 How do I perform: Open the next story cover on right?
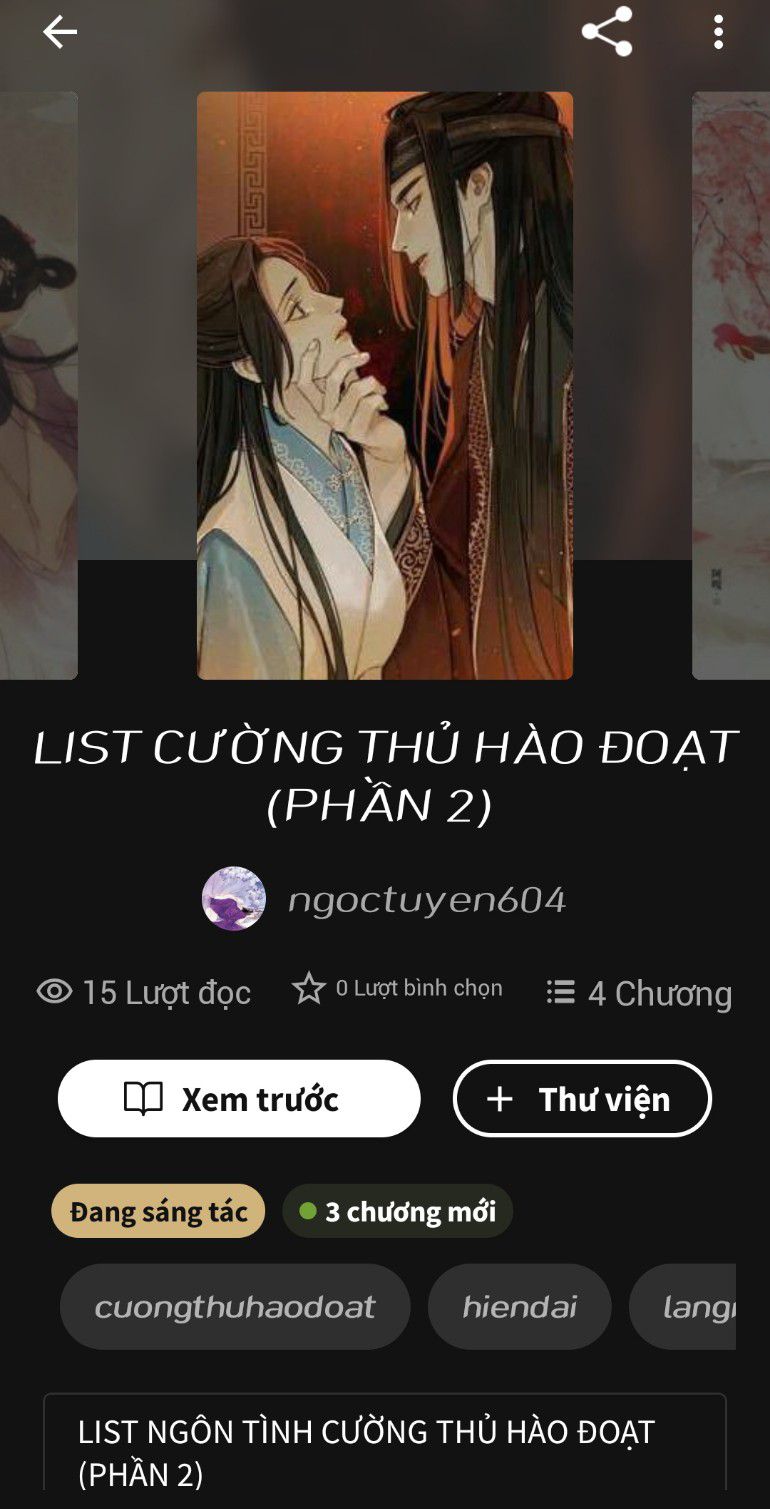click(x=731, y=386)
